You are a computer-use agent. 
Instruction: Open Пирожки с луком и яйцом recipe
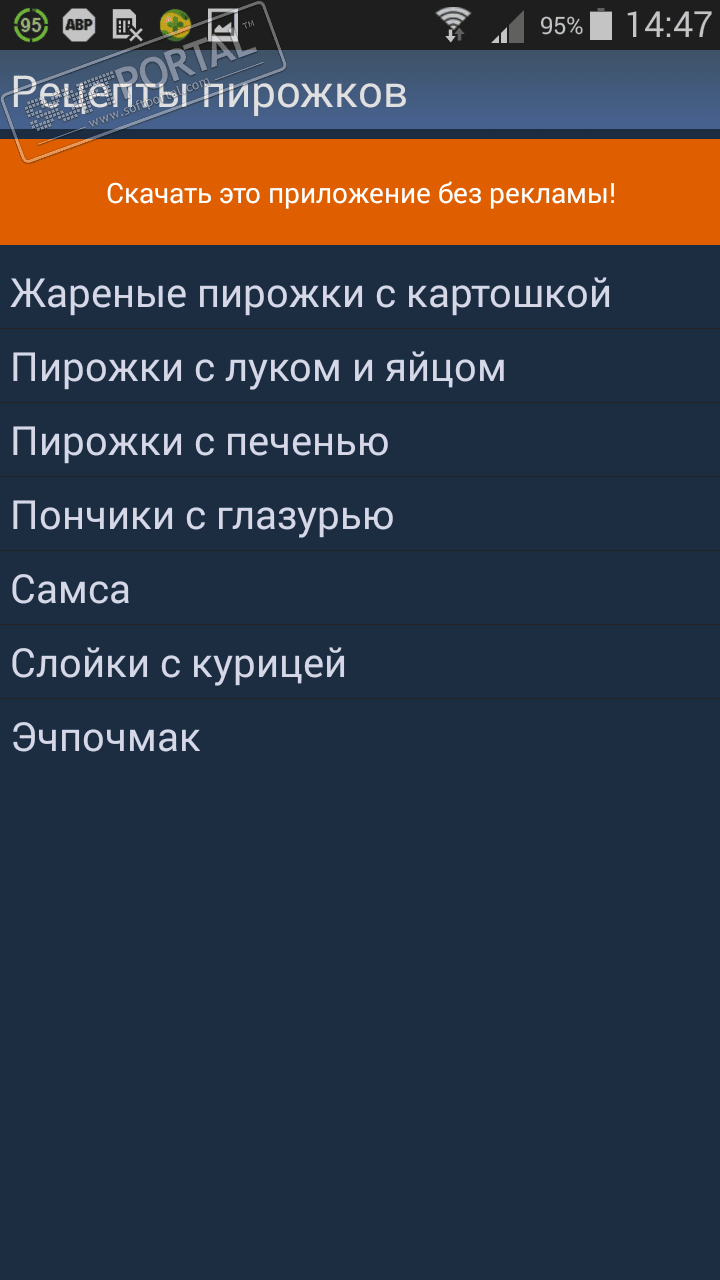click(x=360, y=367)
